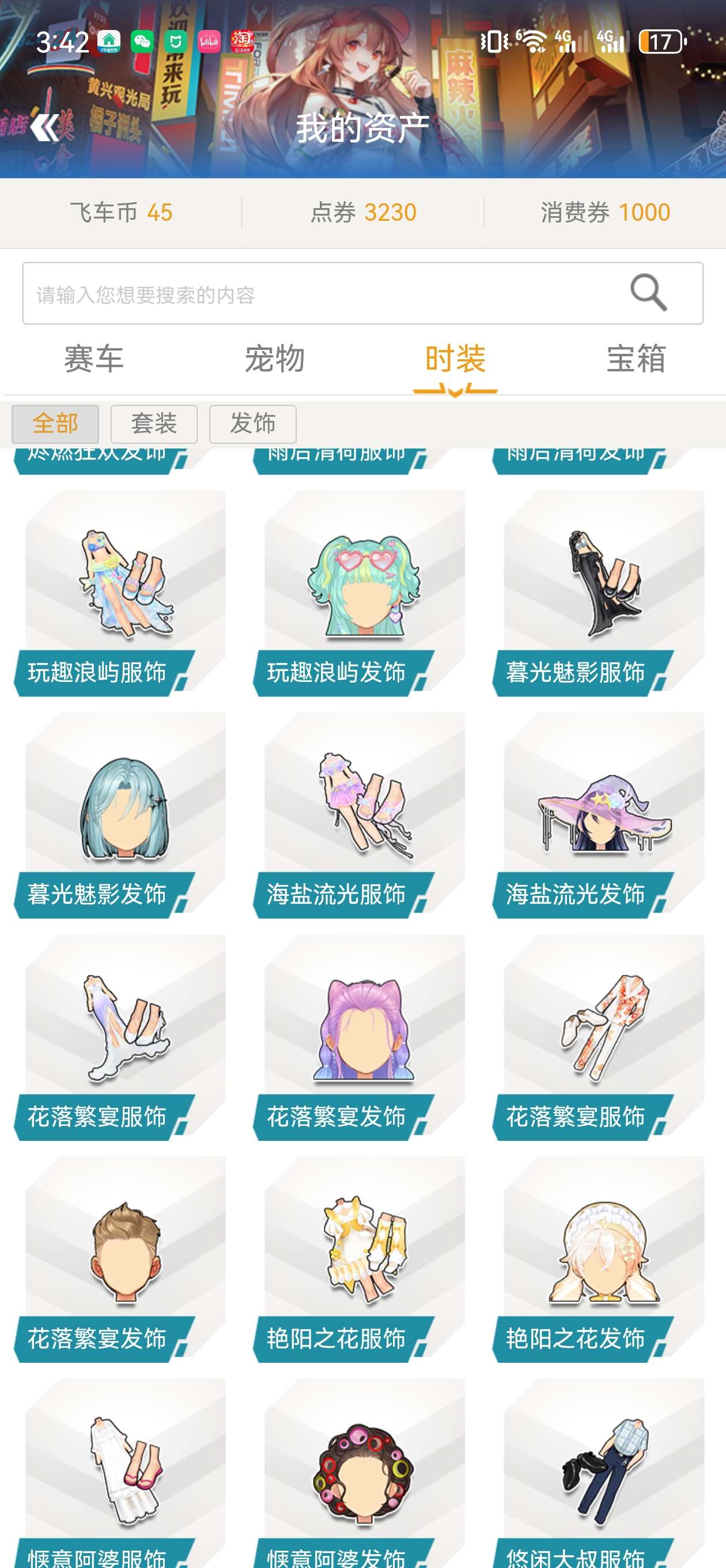Open 悠闲大叔服饰 item
Viewport: 726px width, 1568px height.
[x=599, y=1473]
